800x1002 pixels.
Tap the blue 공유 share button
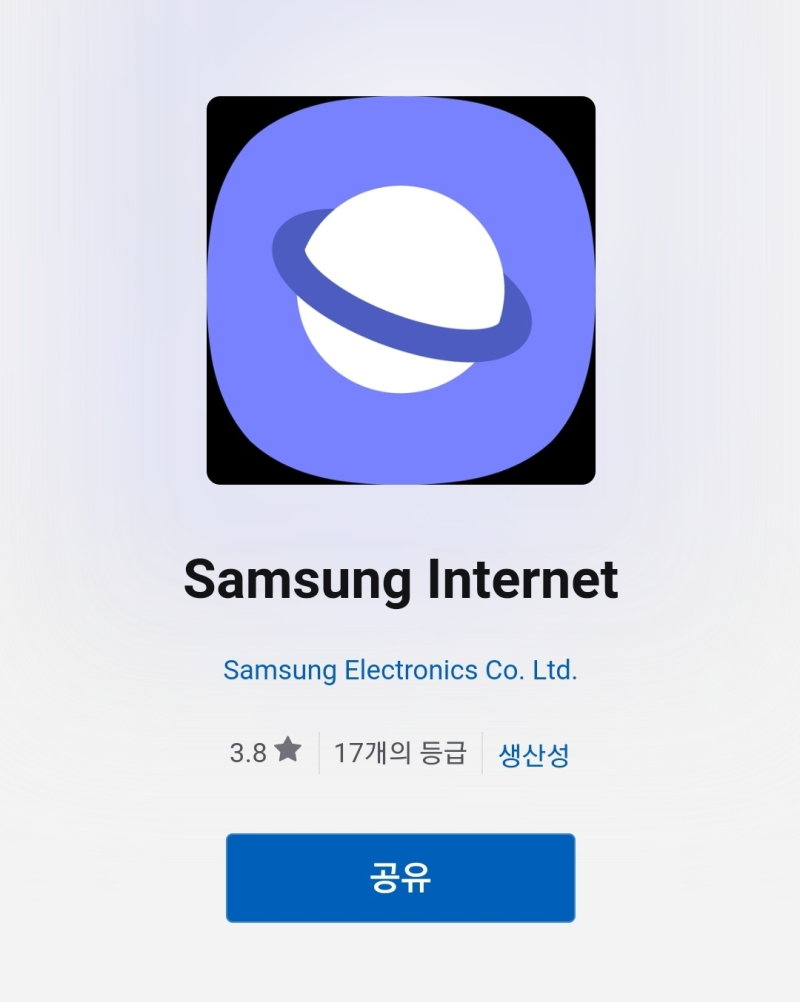(x=400, y=877)
